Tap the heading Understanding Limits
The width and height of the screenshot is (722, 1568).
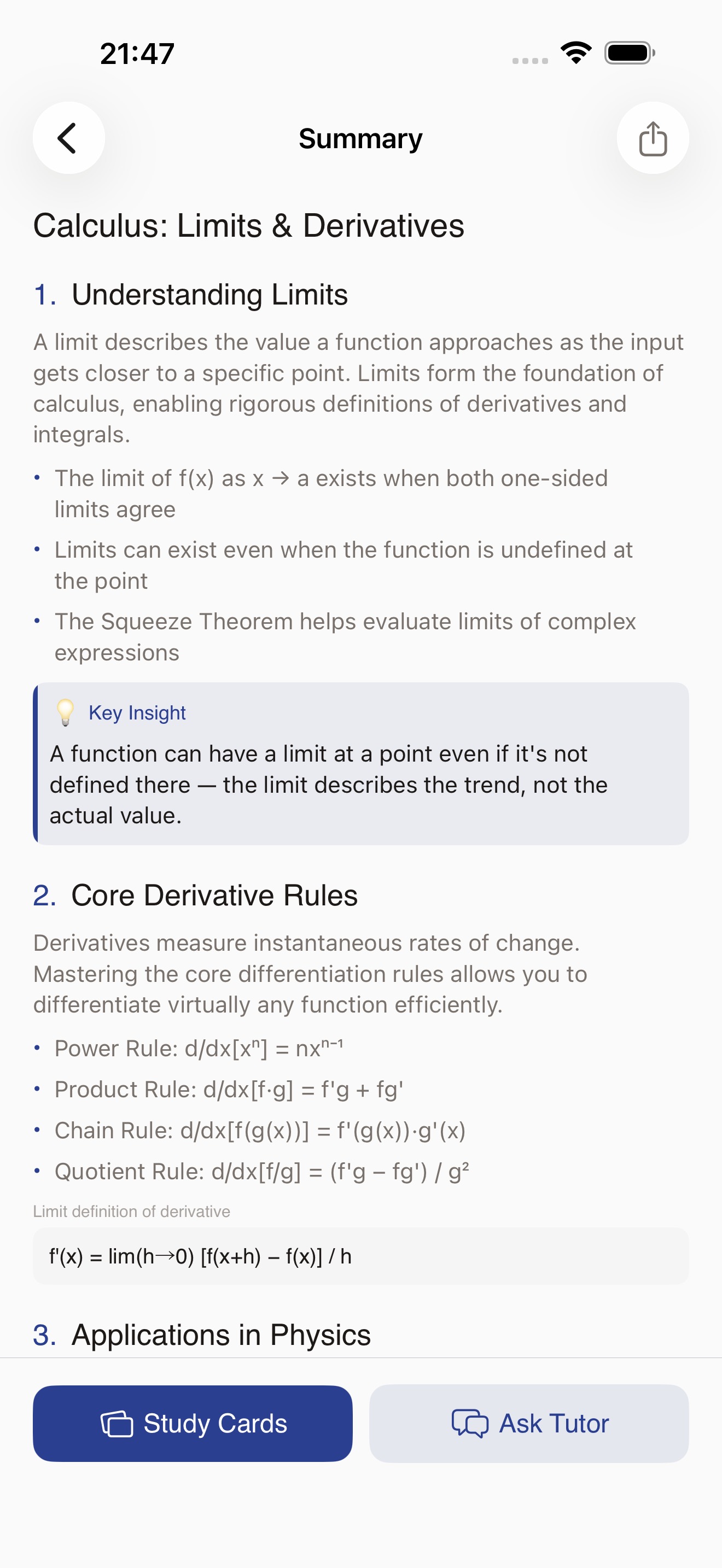(209, 295)
